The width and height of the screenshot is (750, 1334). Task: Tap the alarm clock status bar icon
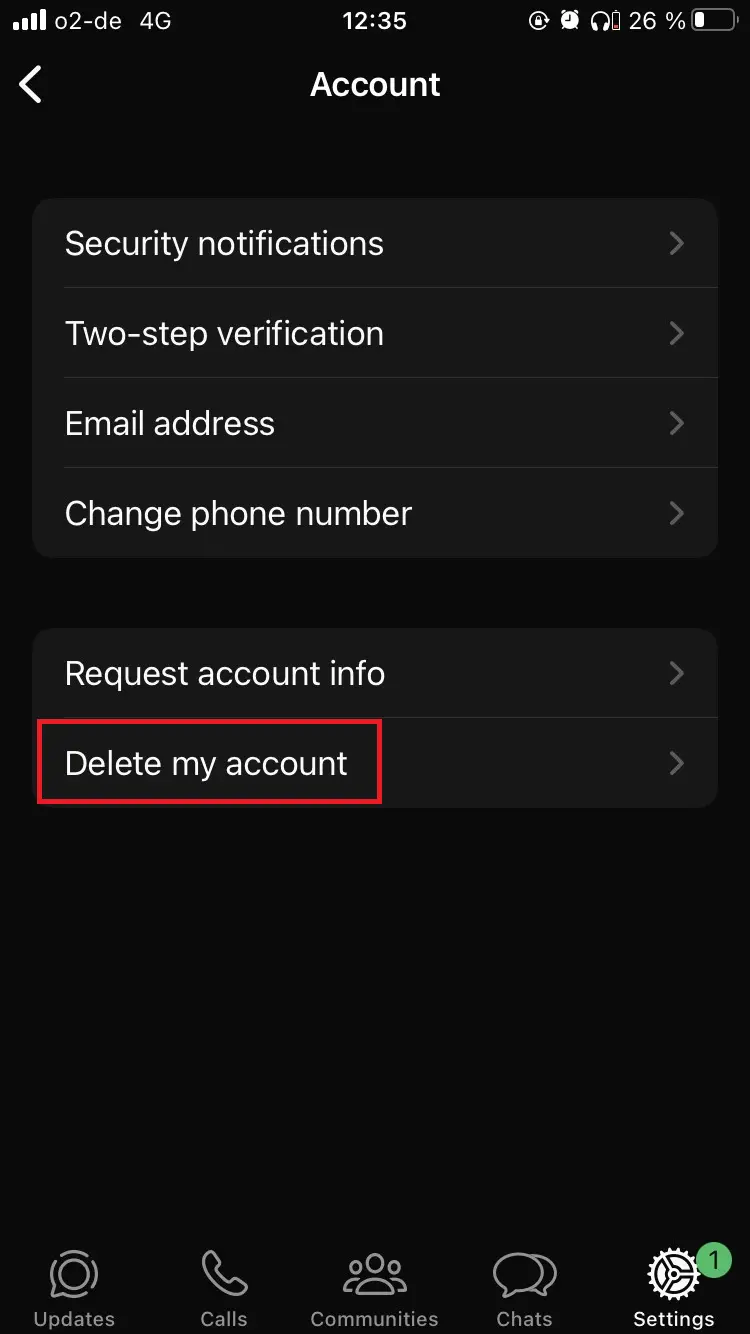coord(568,20)
